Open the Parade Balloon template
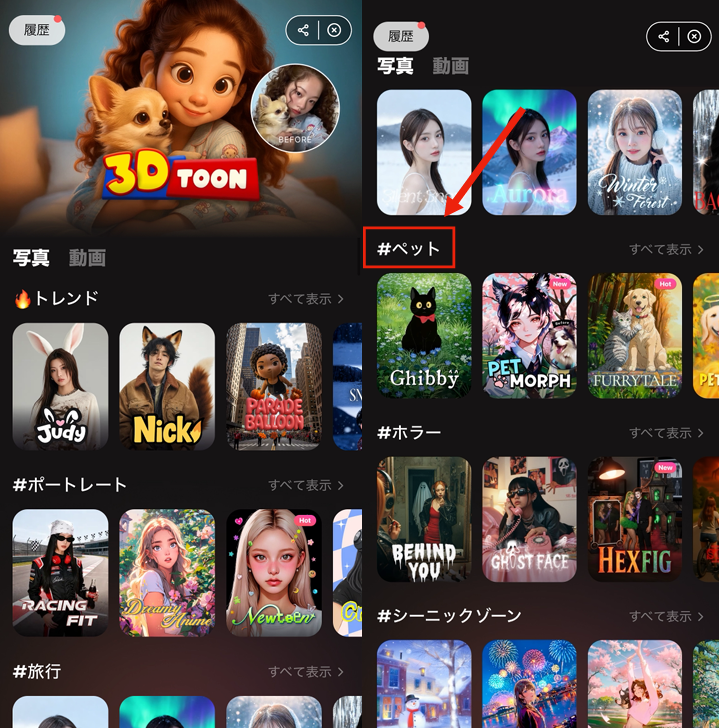 click(x=273, y=385)
